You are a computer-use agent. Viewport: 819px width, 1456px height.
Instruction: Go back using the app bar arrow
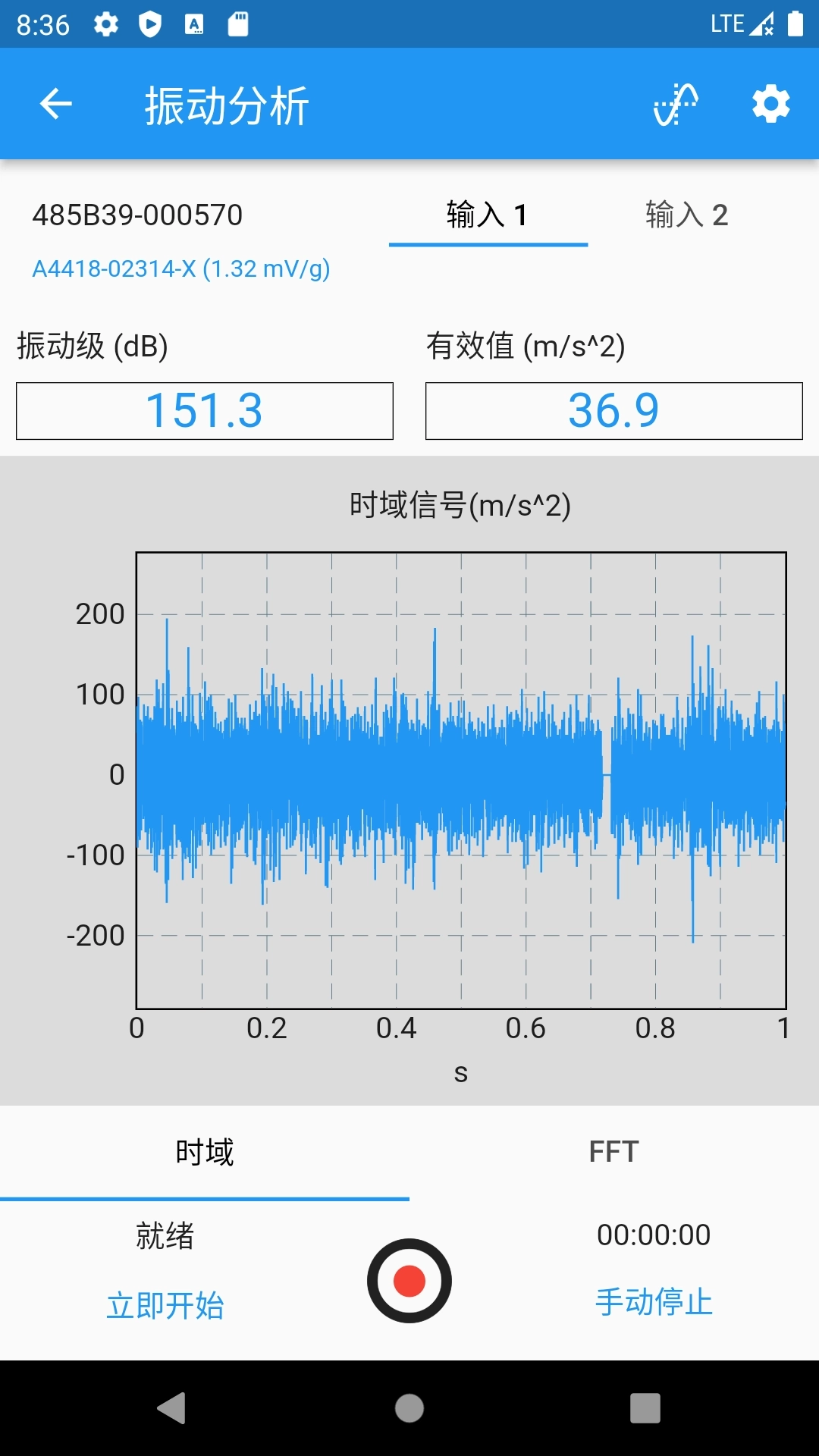[55, 104]
